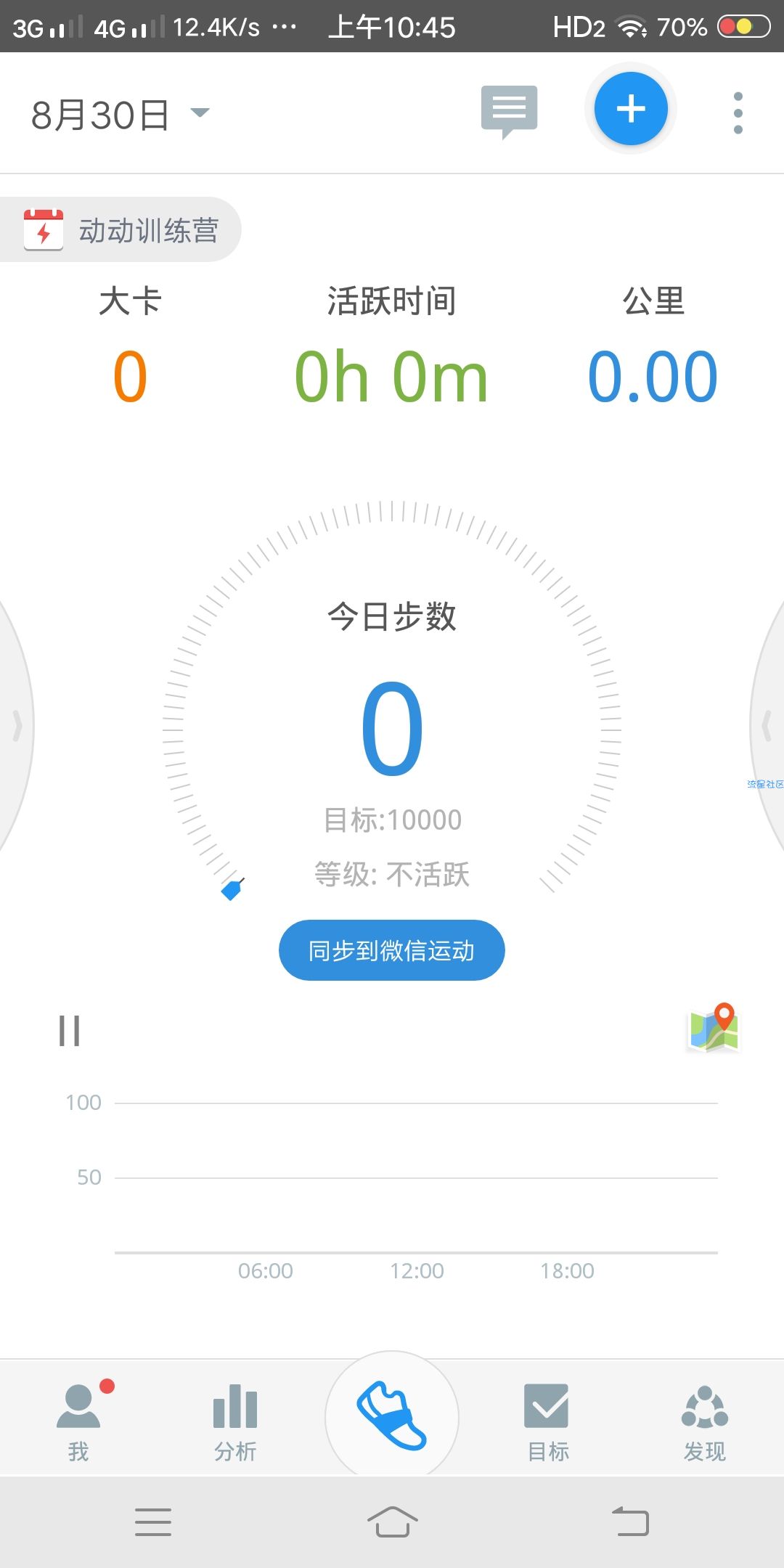Viewport: 784px width, 1568px height.
Task: Select the center shoe steps tab
Action: pyautogui.click(x=392, y=1416)
